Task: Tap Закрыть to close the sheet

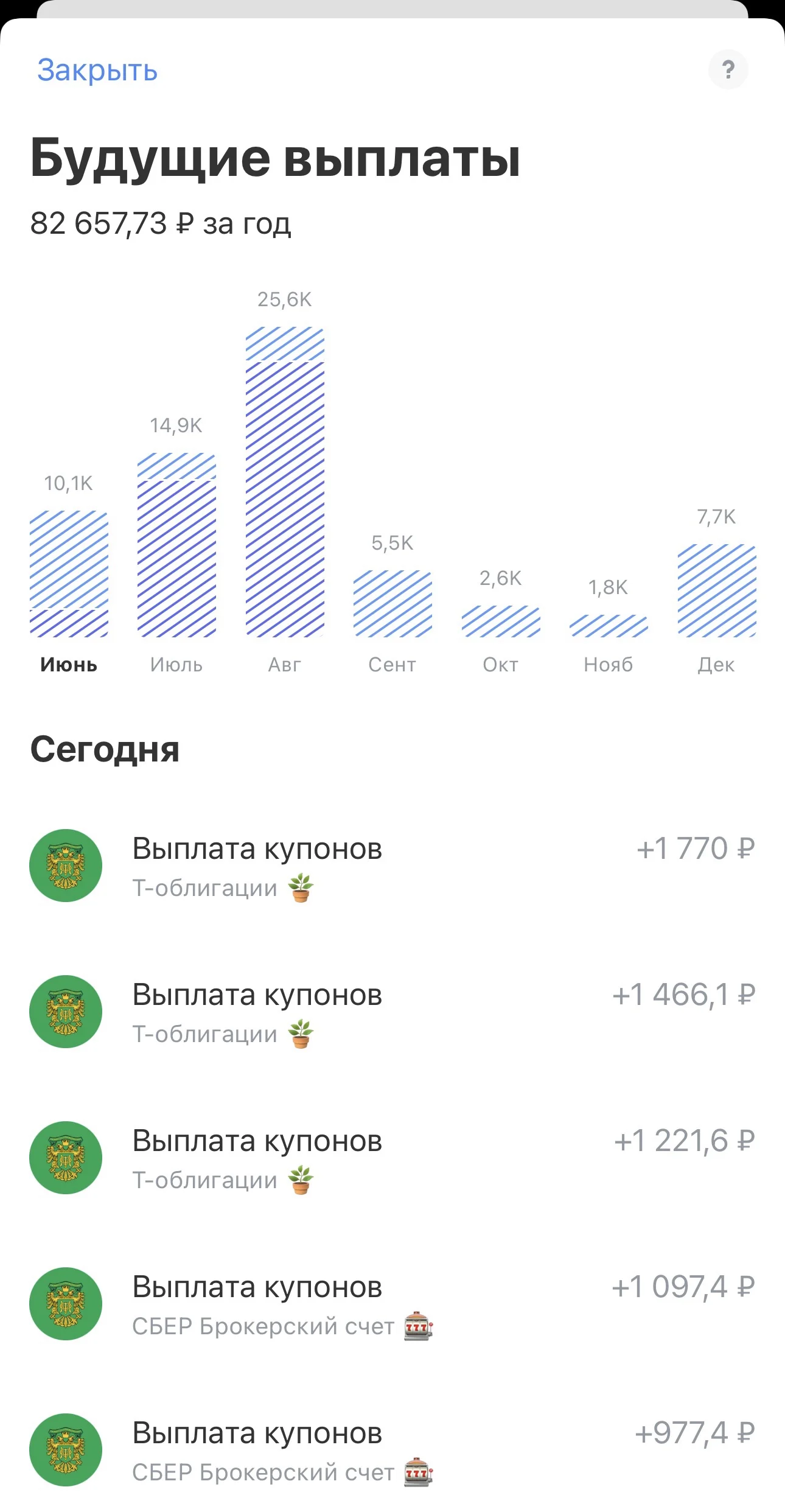Action: click(x=97, y=70)
